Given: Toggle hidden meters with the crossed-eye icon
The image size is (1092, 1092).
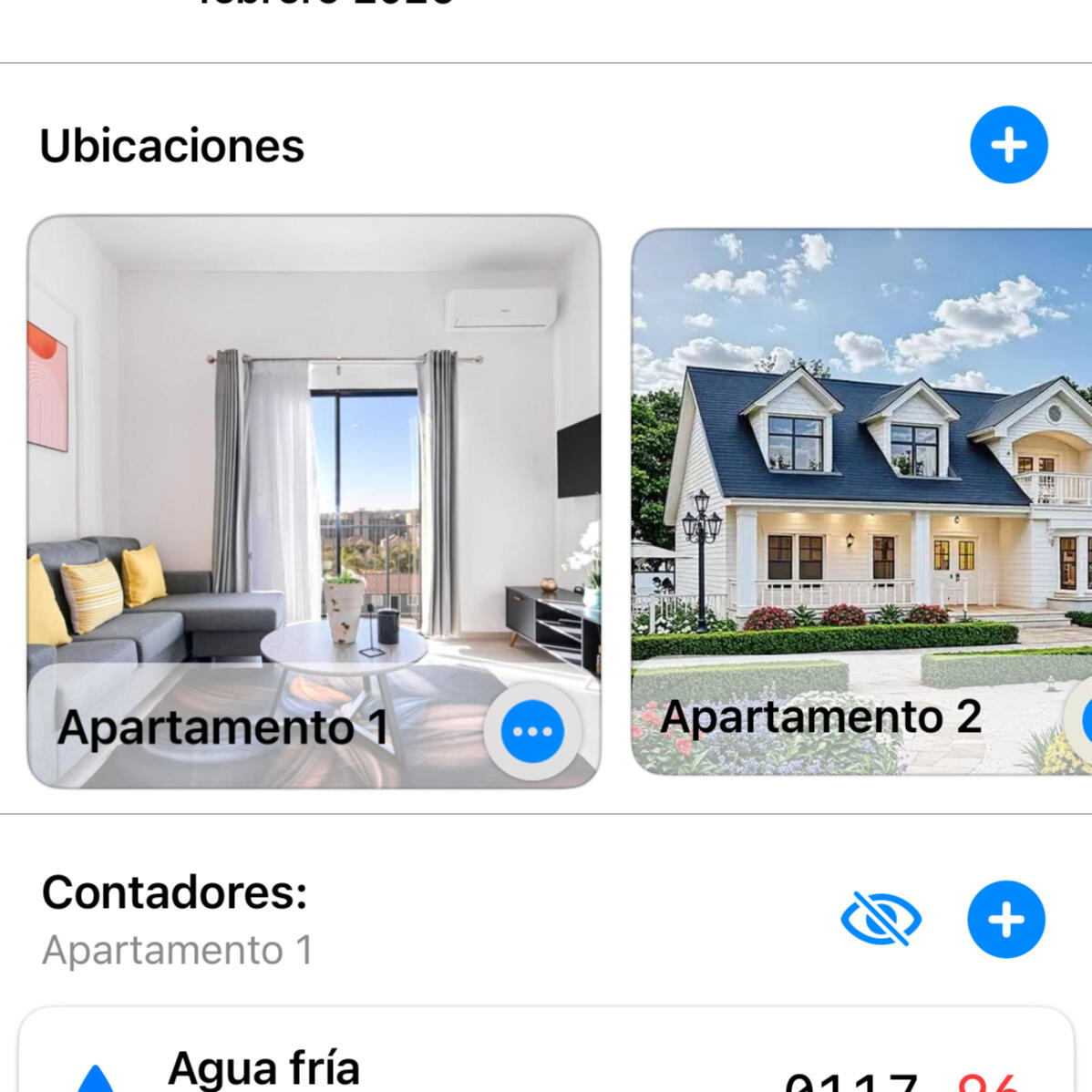Looking at the screenshot, I should 881,919.
